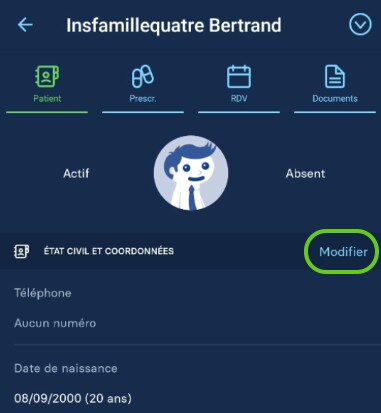
Task: Tap Modifier to edit état civil
Action: [343, 252]
